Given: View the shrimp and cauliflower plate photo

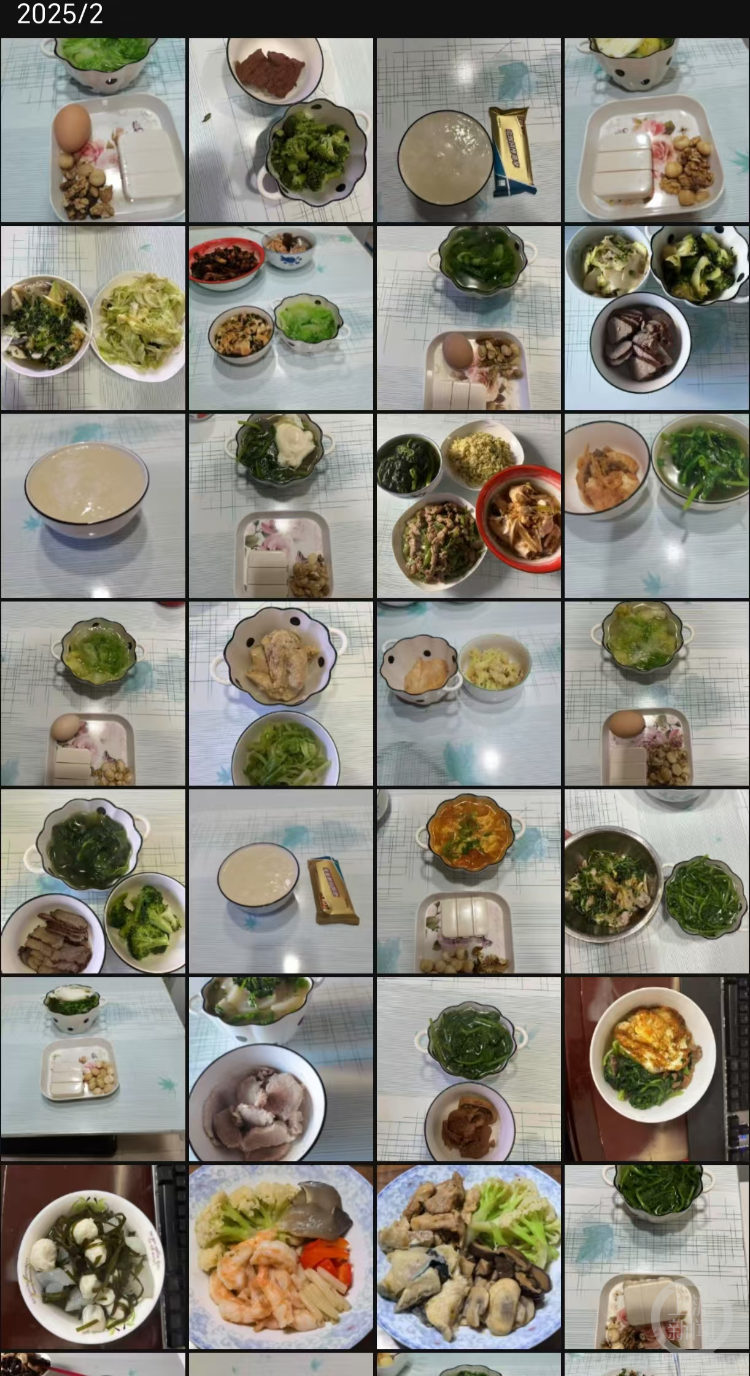Looking at the screenshot, I should [x=280, y=1256].
